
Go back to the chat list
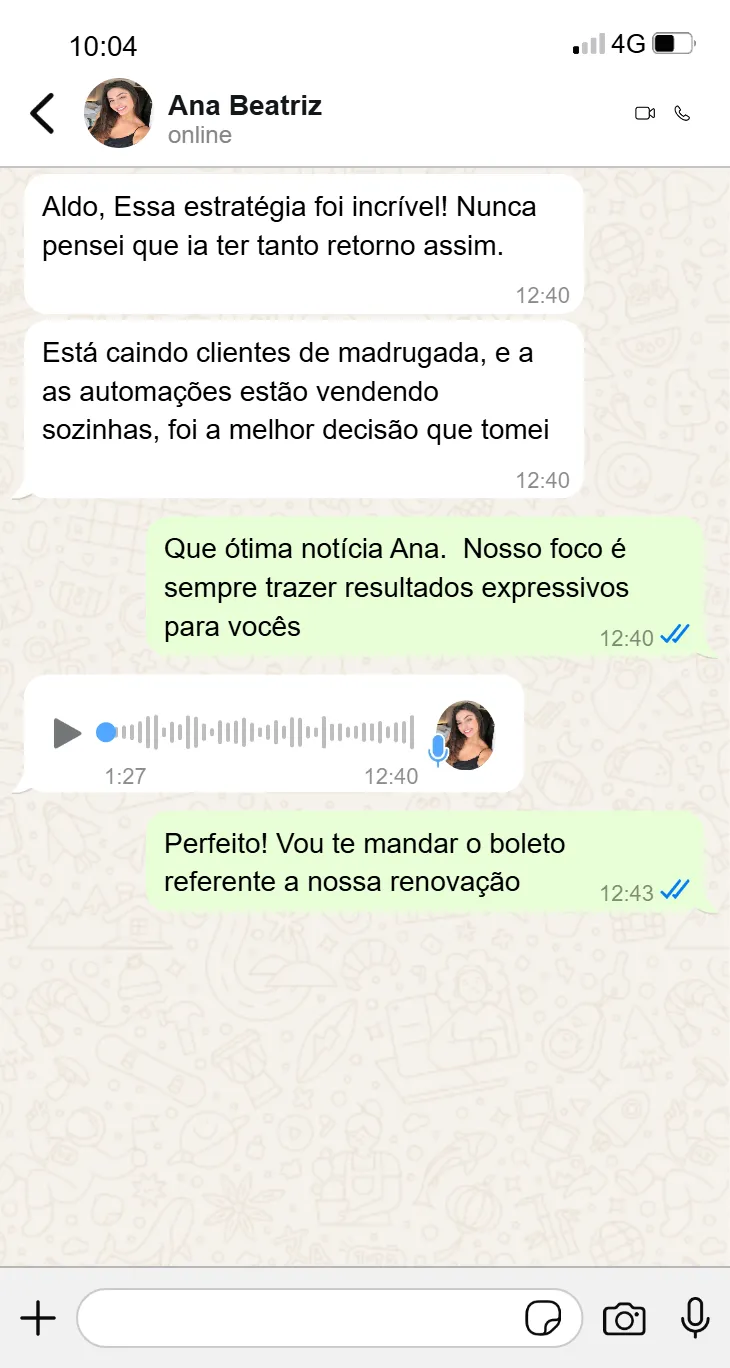[42, 114]
